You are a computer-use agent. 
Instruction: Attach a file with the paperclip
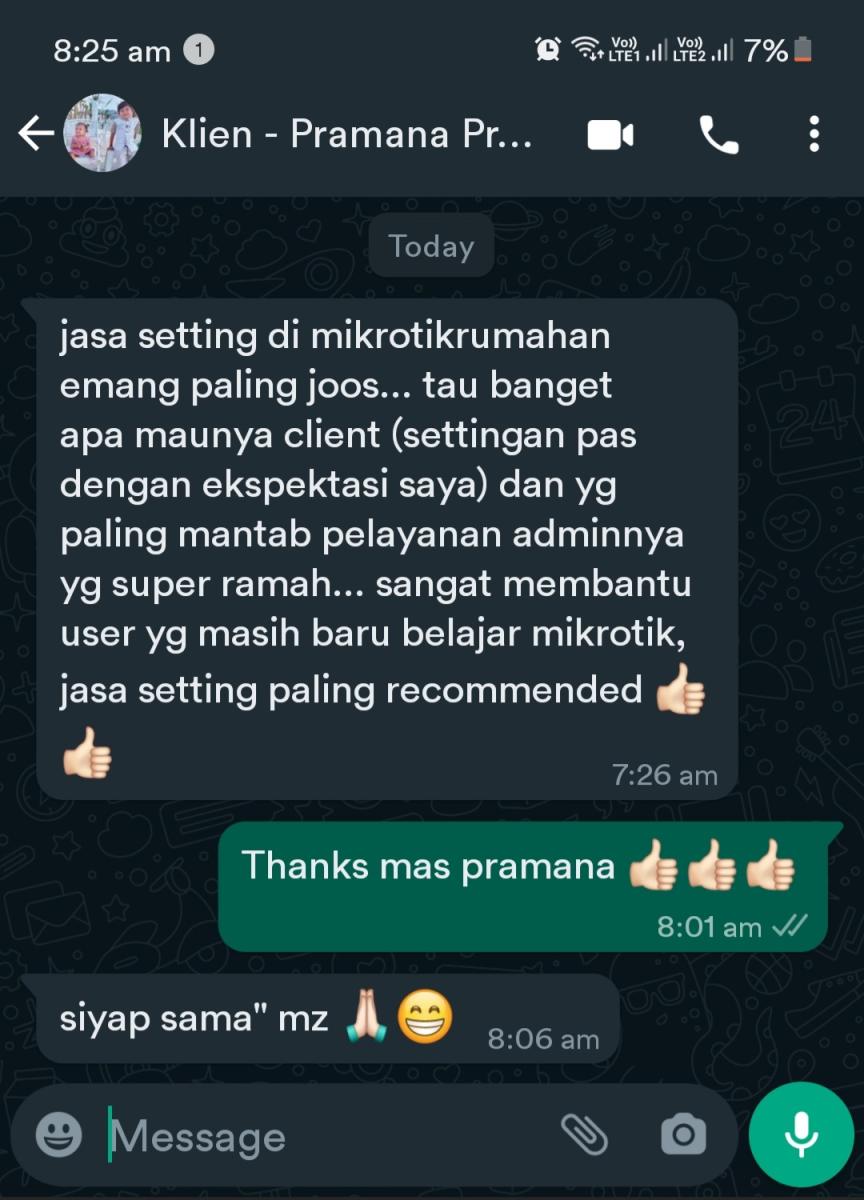(x=584, y=1134)
